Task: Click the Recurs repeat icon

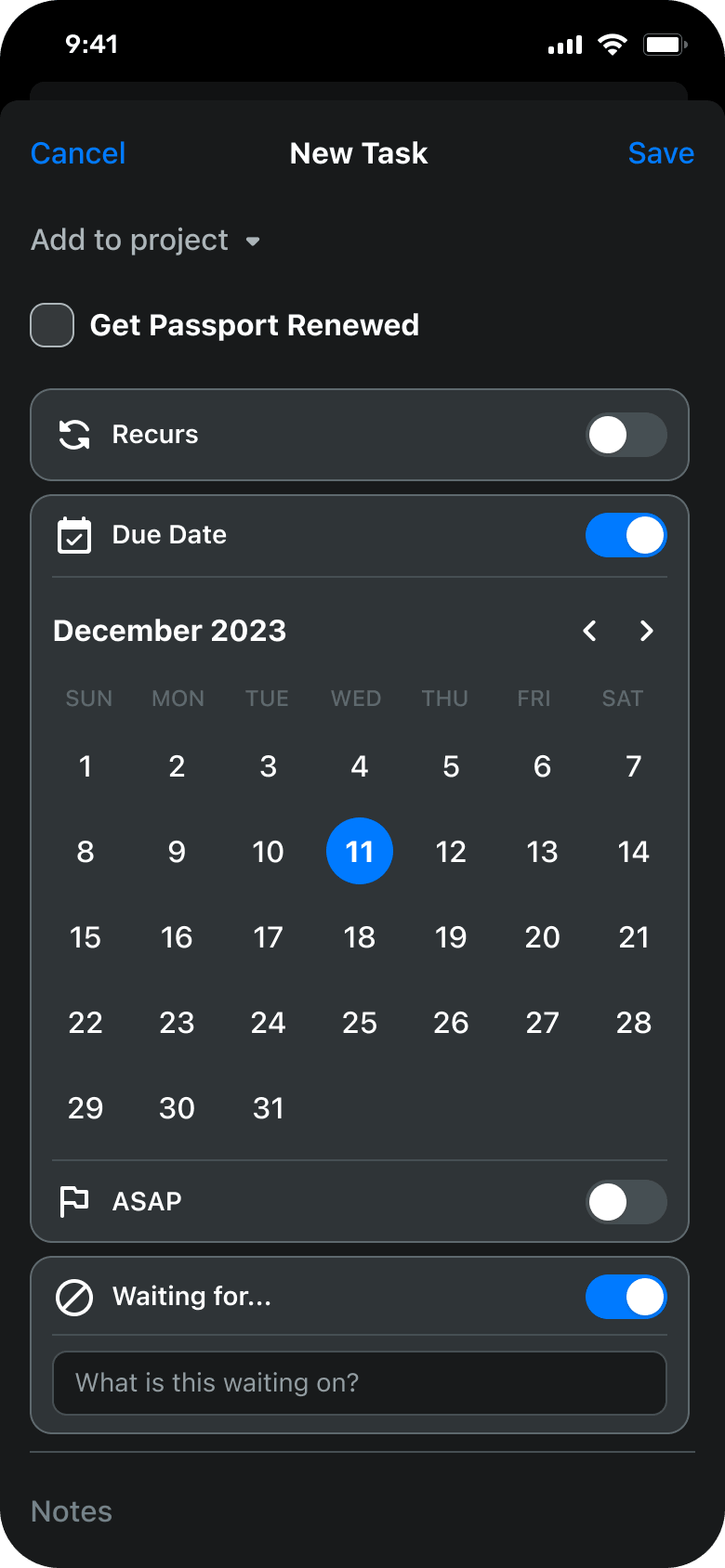Action: tap(75, 434)
